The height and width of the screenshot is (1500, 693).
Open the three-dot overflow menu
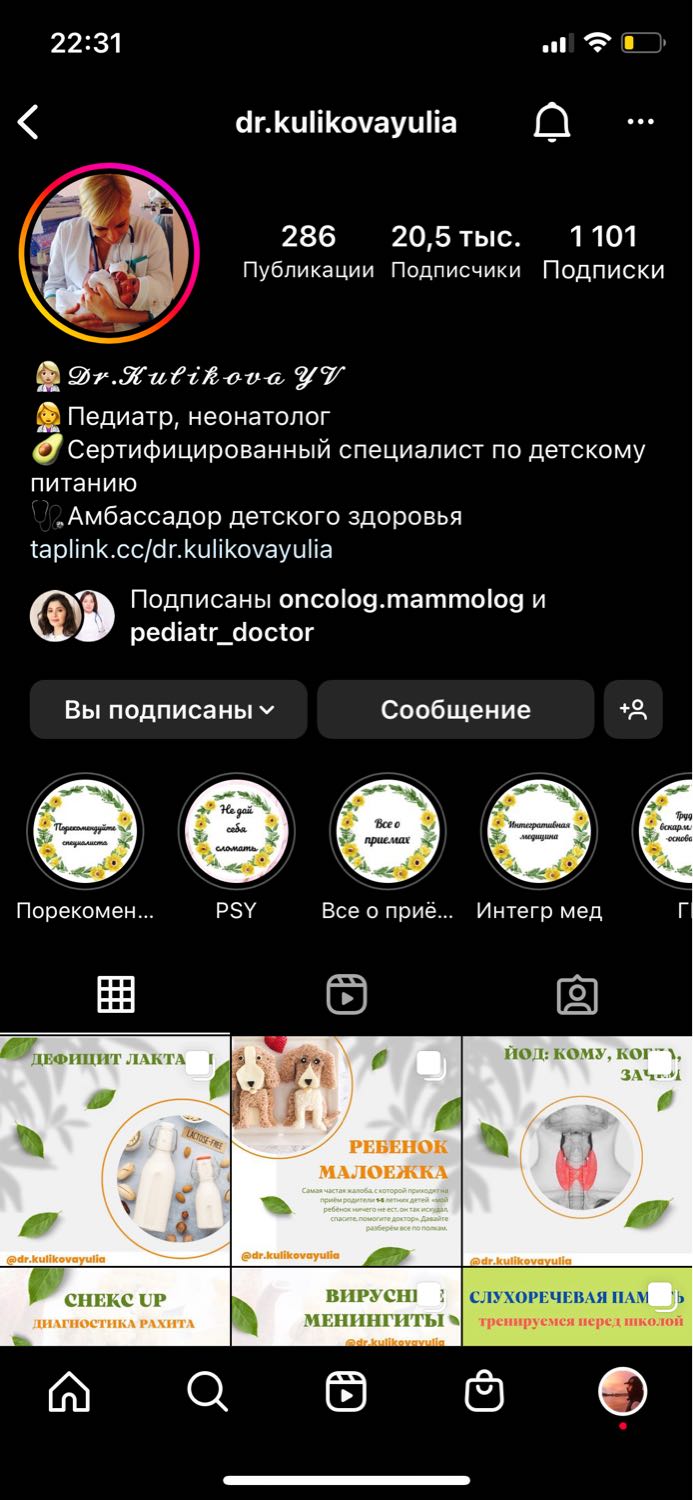click(x=640, y=122)
